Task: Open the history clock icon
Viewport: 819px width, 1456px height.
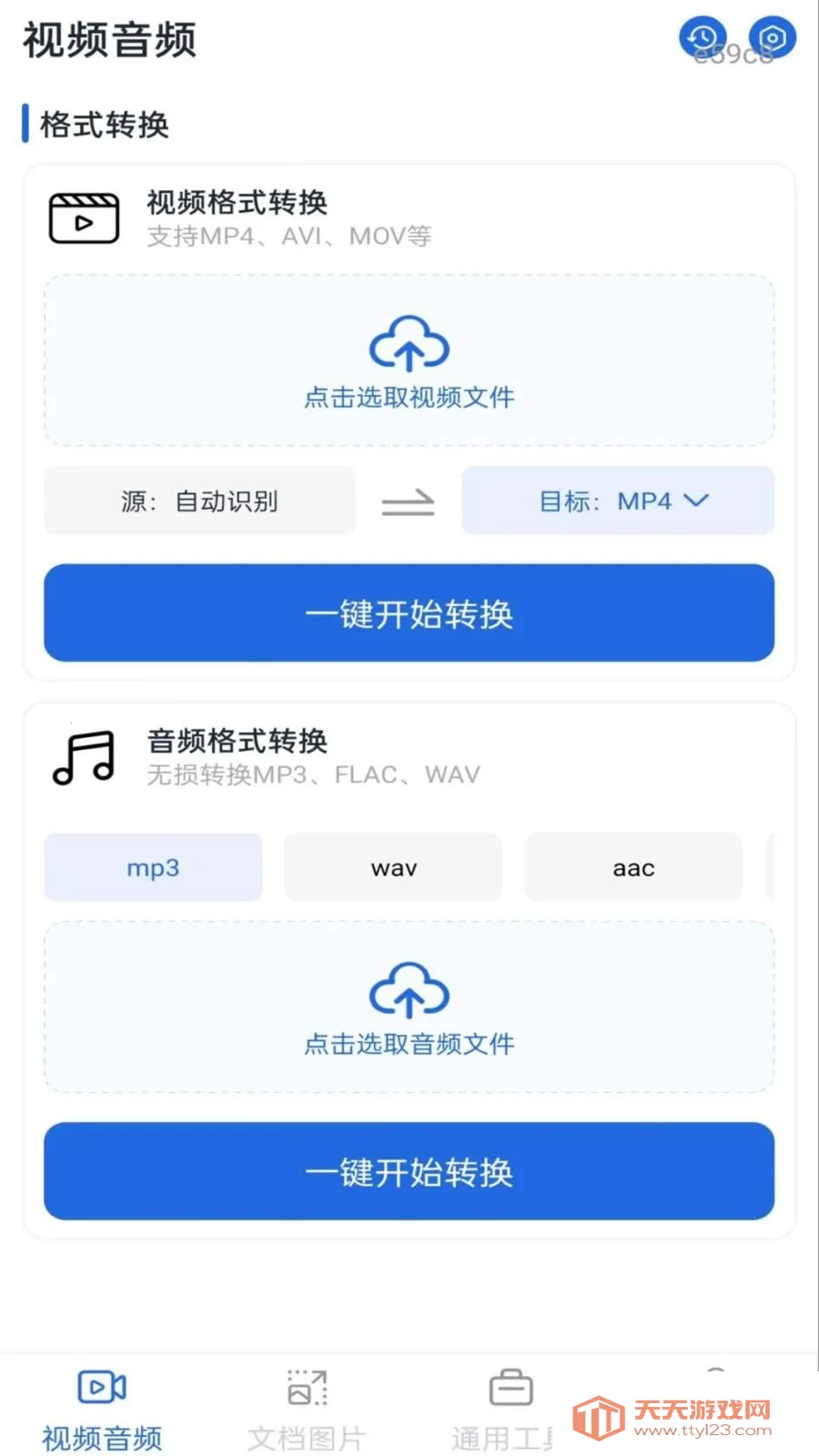Action: pos(703,38)
